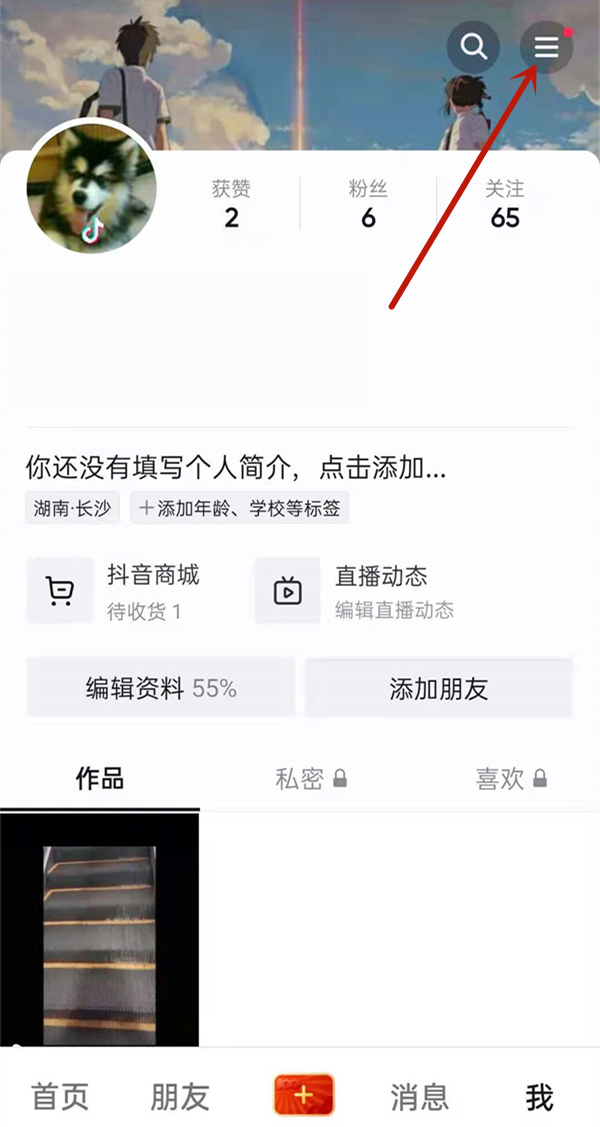600x1127 pixels.
Task: Go to the 首页 home tab
Action: 60,1096
